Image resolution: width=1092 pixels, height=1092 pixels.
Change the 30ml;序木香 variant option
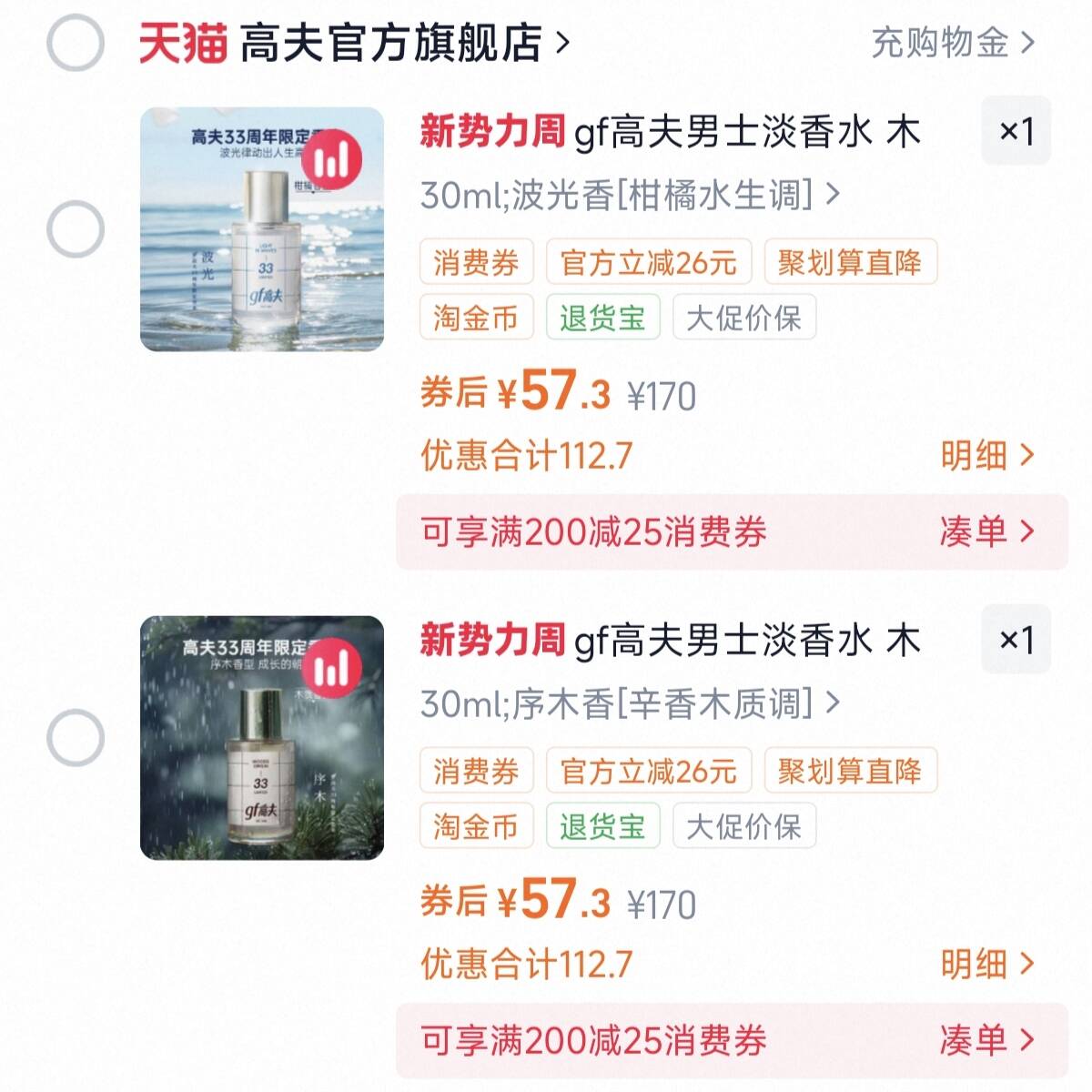click(x=630, y=703)
